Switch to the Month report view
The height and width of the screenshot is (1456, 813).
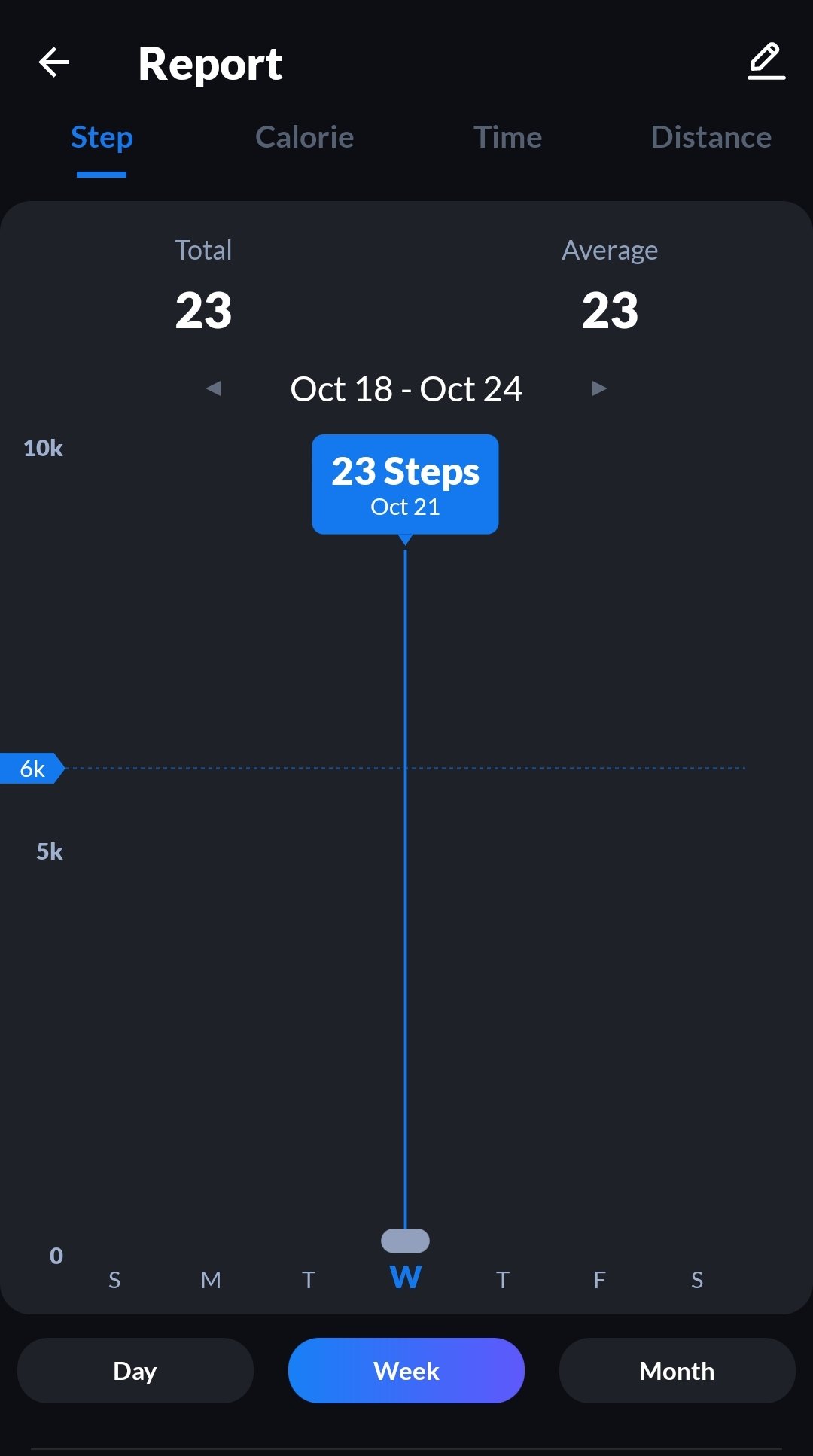[677, 1370]
